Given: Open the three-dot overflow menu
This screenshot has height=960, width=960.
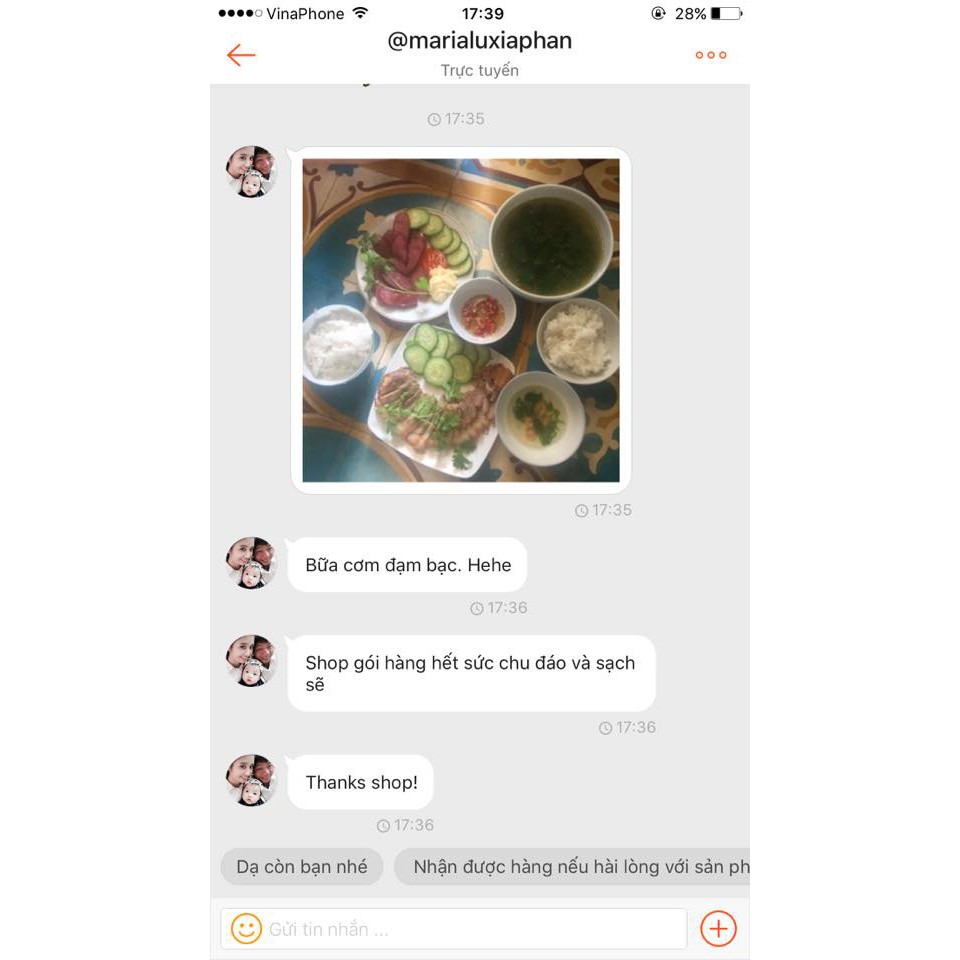Looking at the screenshot, I should [x=710, y=55].
